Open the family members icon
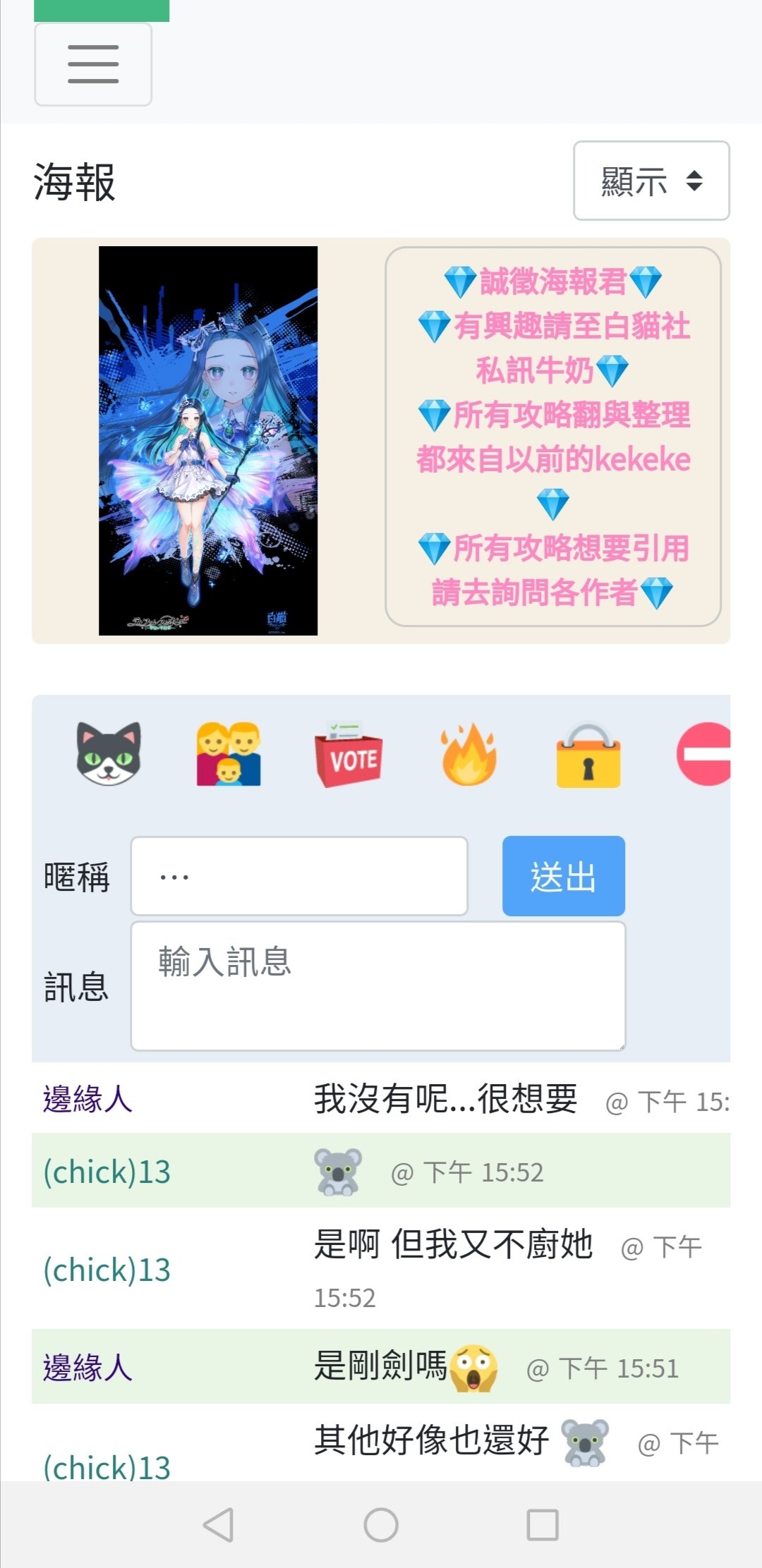This screenshot has width=762, height=1568. click(229, 754)
